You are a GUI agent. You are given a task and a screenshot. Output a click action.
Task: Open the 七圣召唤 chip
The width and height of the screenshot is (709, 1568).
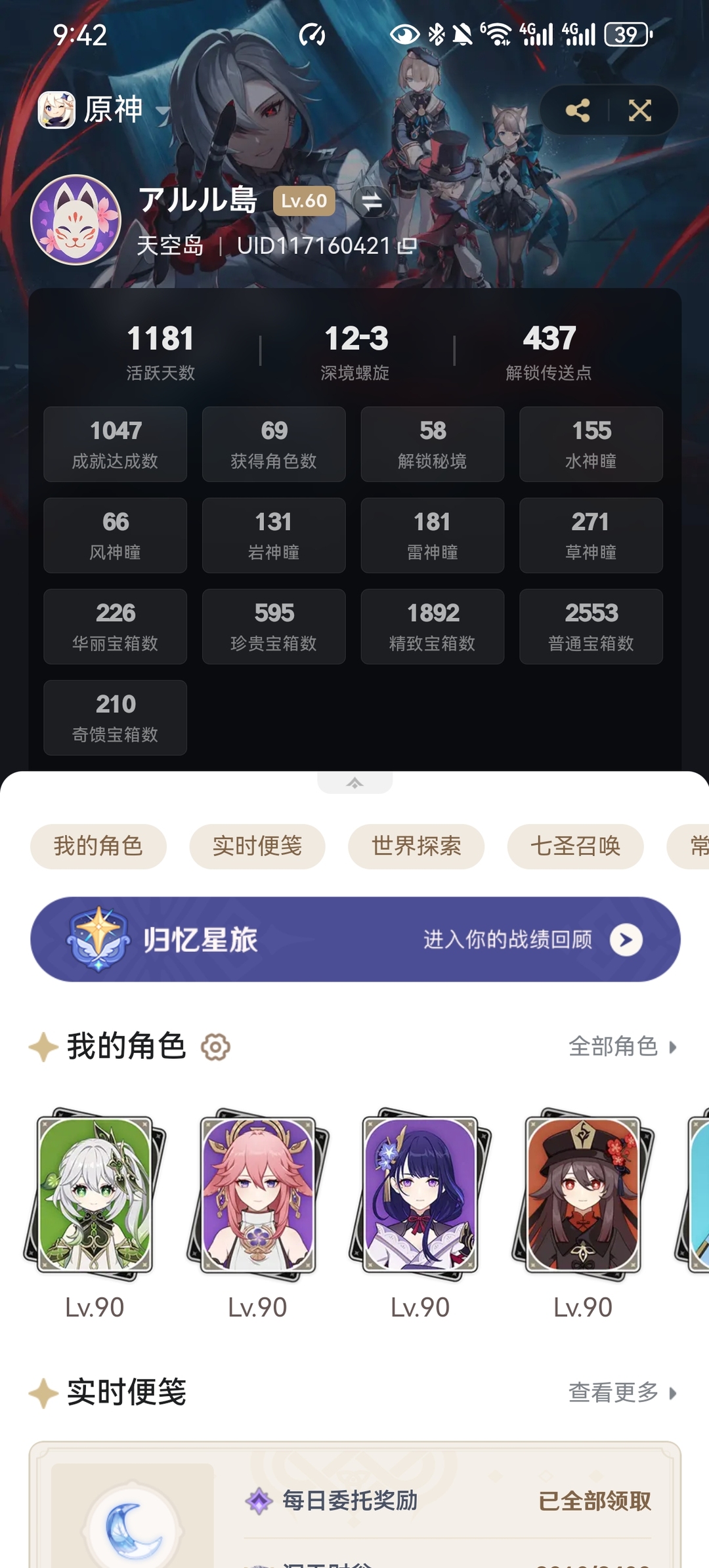[575, 846]
